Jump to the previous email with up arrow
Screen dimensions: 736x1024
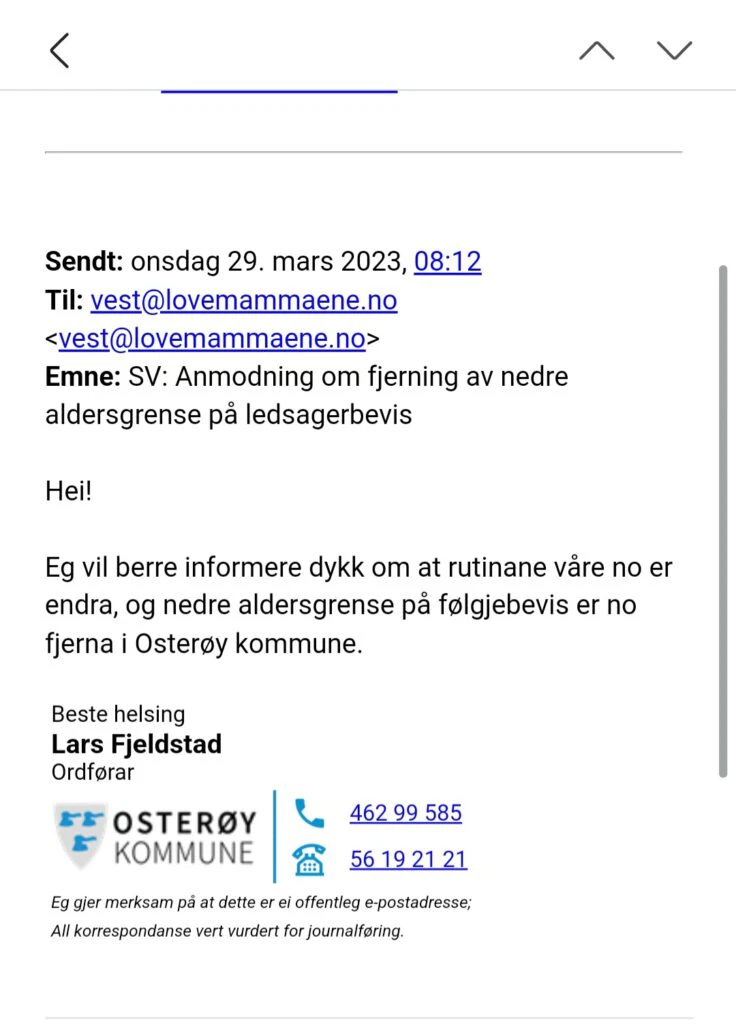point(597,50)
